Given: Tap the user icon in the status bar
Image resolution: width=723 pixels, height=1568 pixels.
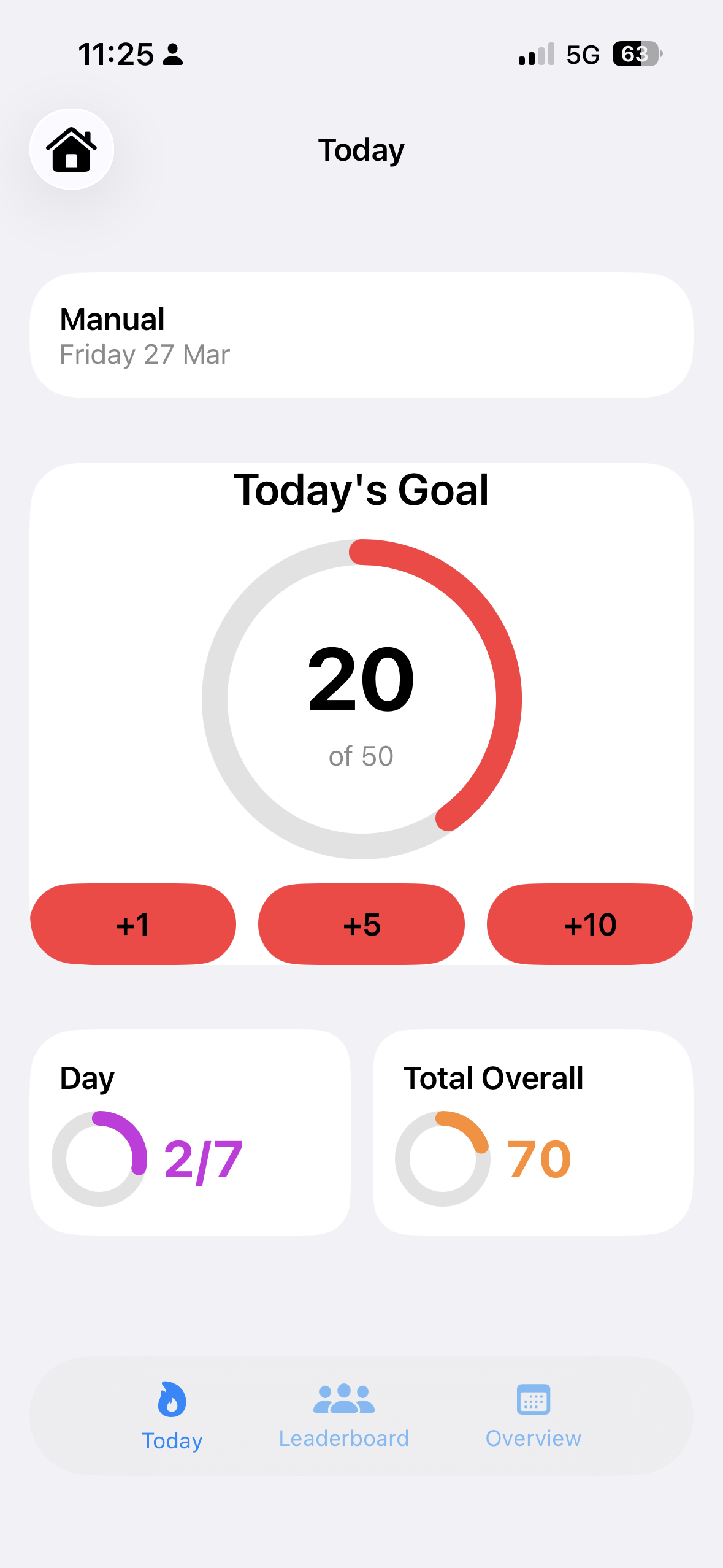Looking at the screenshot, I should point(172,55).
